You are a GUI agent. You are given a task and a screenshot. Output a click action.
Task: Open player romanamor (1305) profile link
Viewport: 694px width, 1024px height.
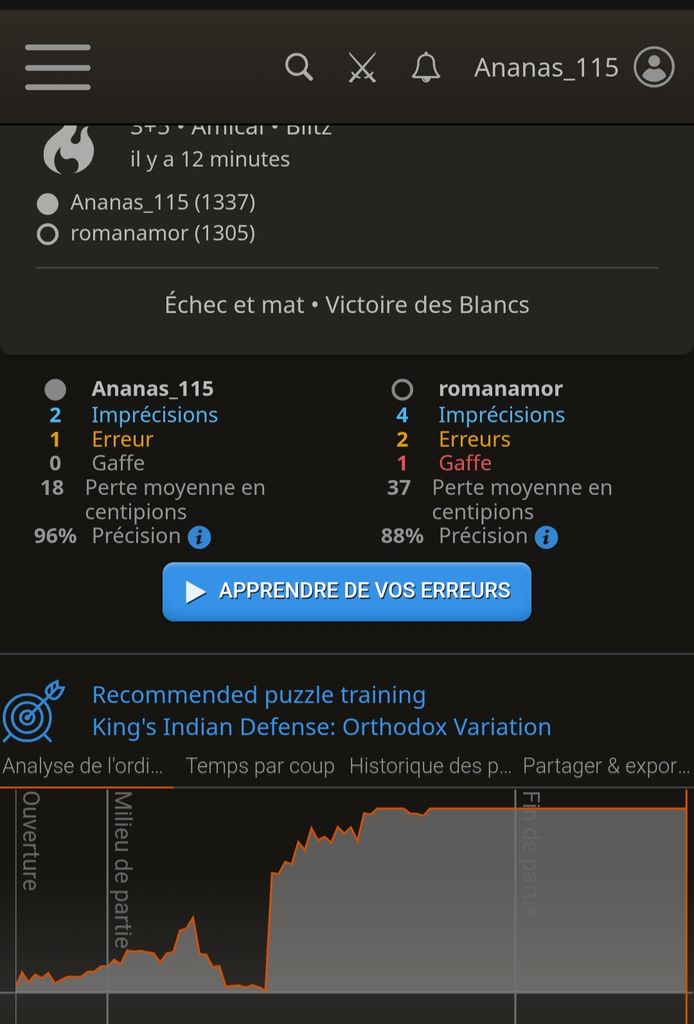tap(162, 233)
